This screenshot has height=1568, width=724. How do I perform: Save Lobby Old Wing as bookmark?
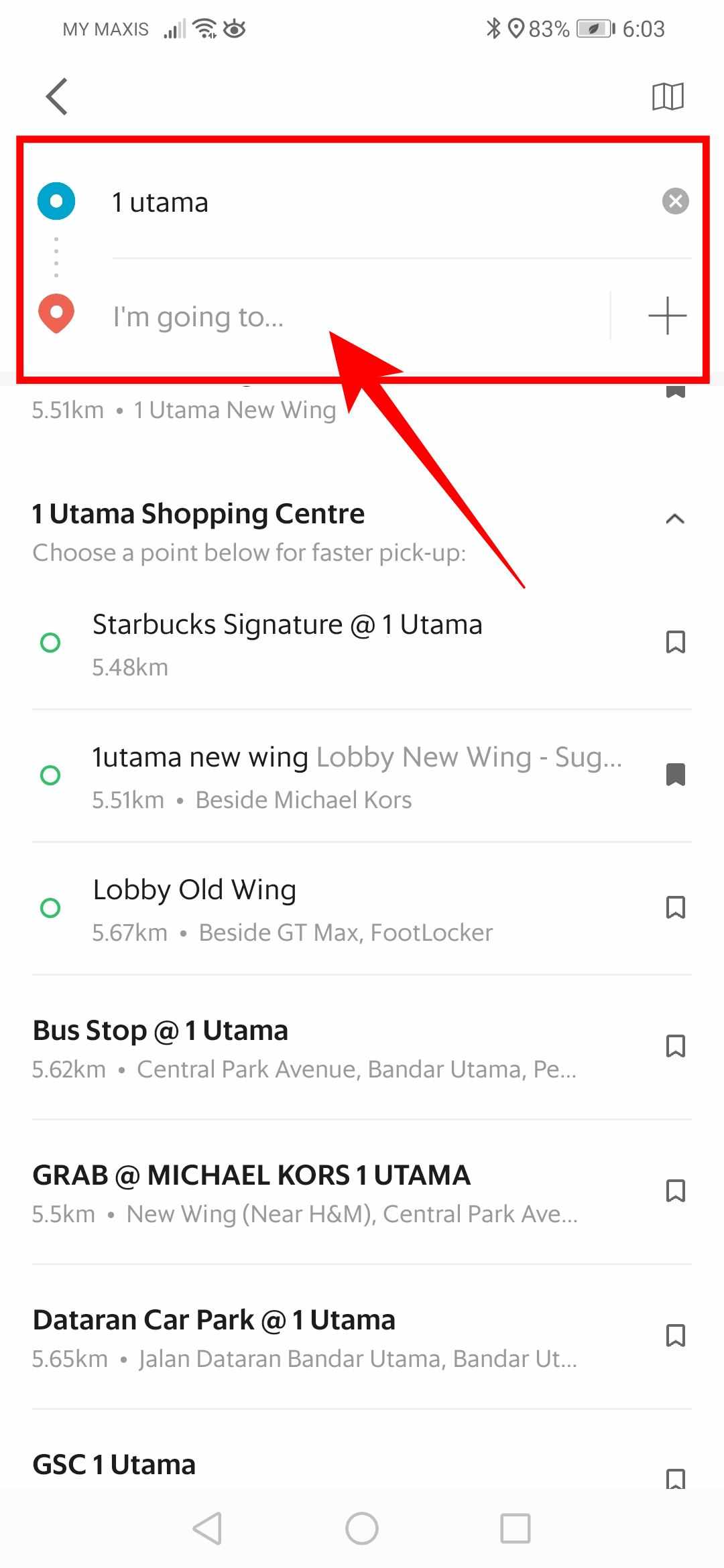click(675, 908)
